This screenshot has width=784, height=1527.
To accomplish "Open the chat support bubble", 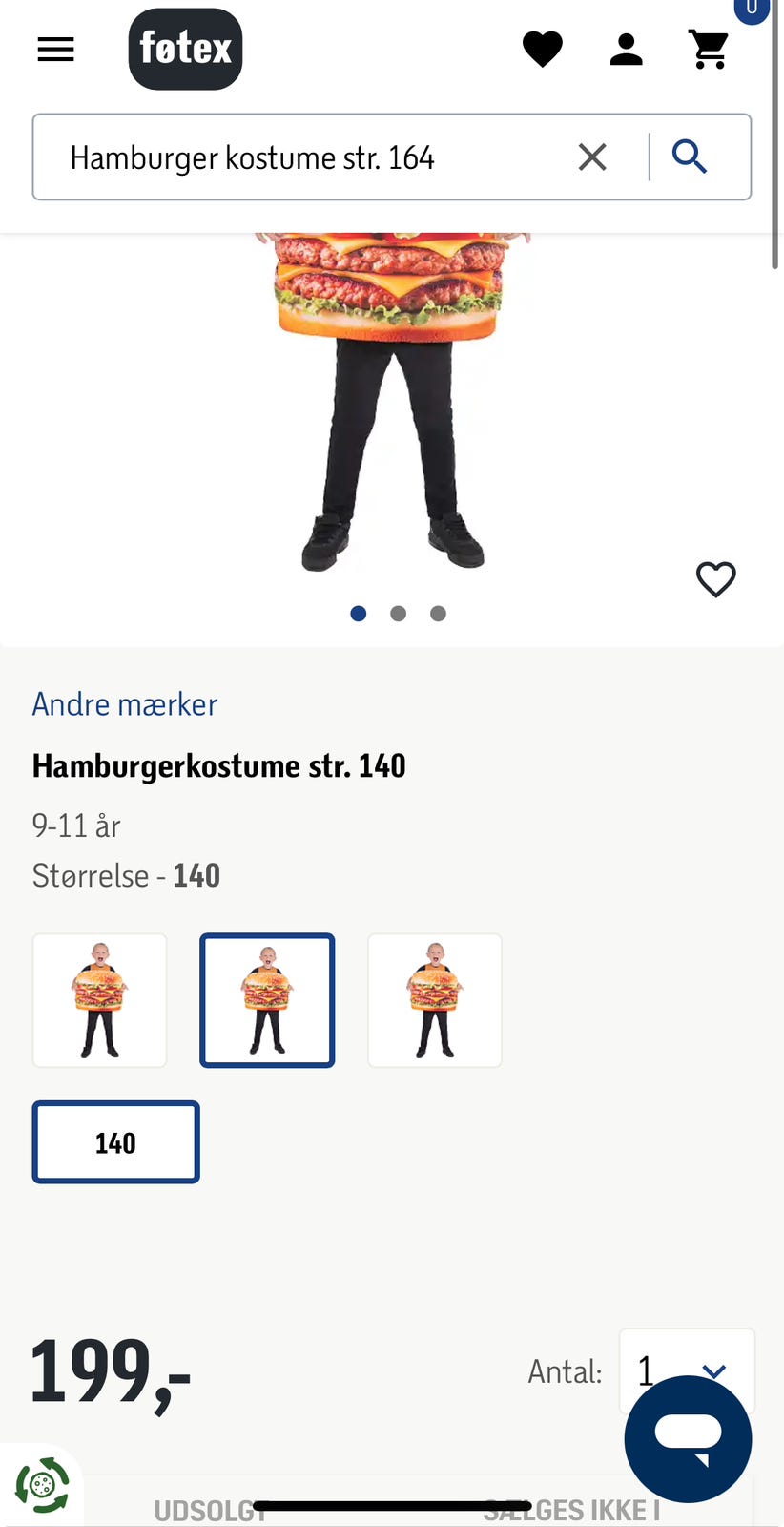I will 689,1439.
